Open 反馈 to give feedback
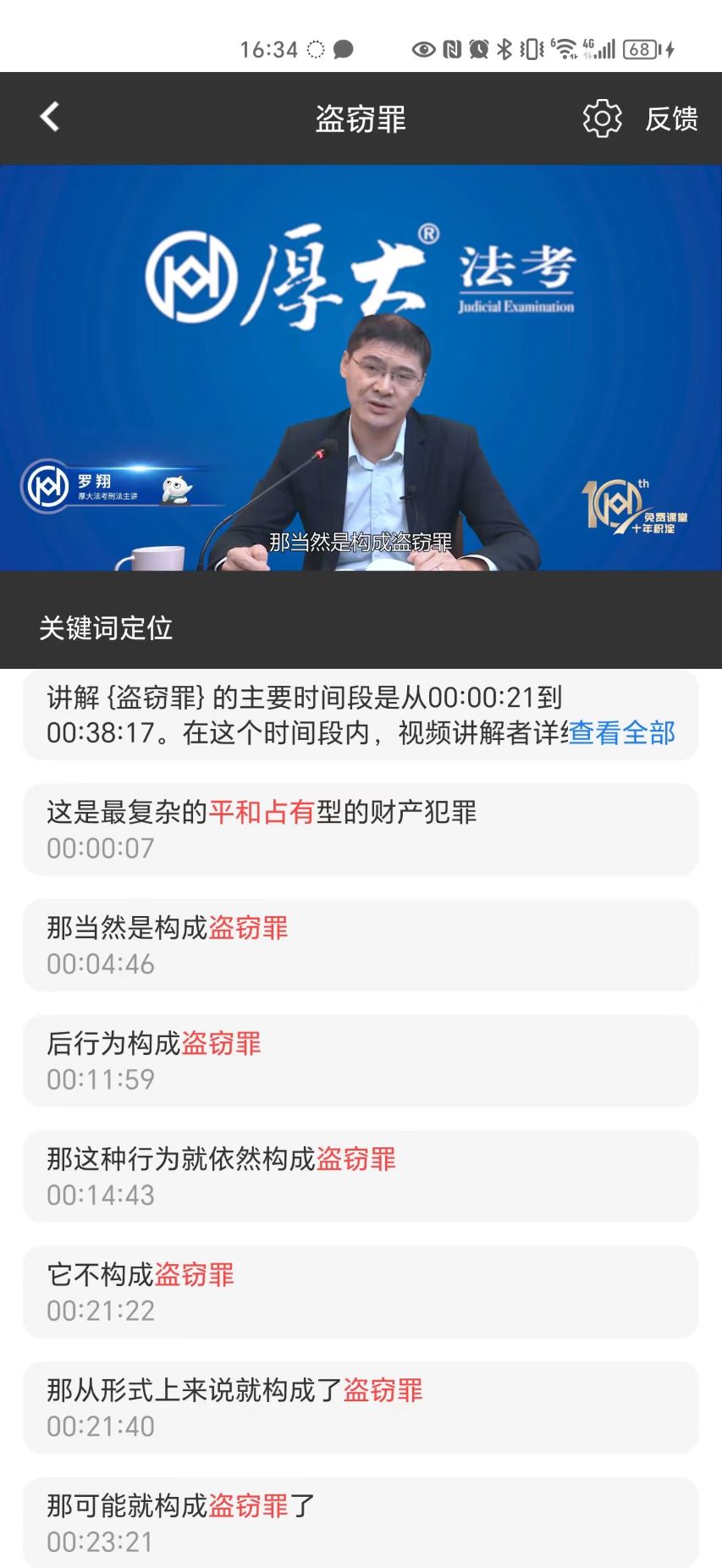The height and width of the screenshot is (1568, 722). point(671,119)
